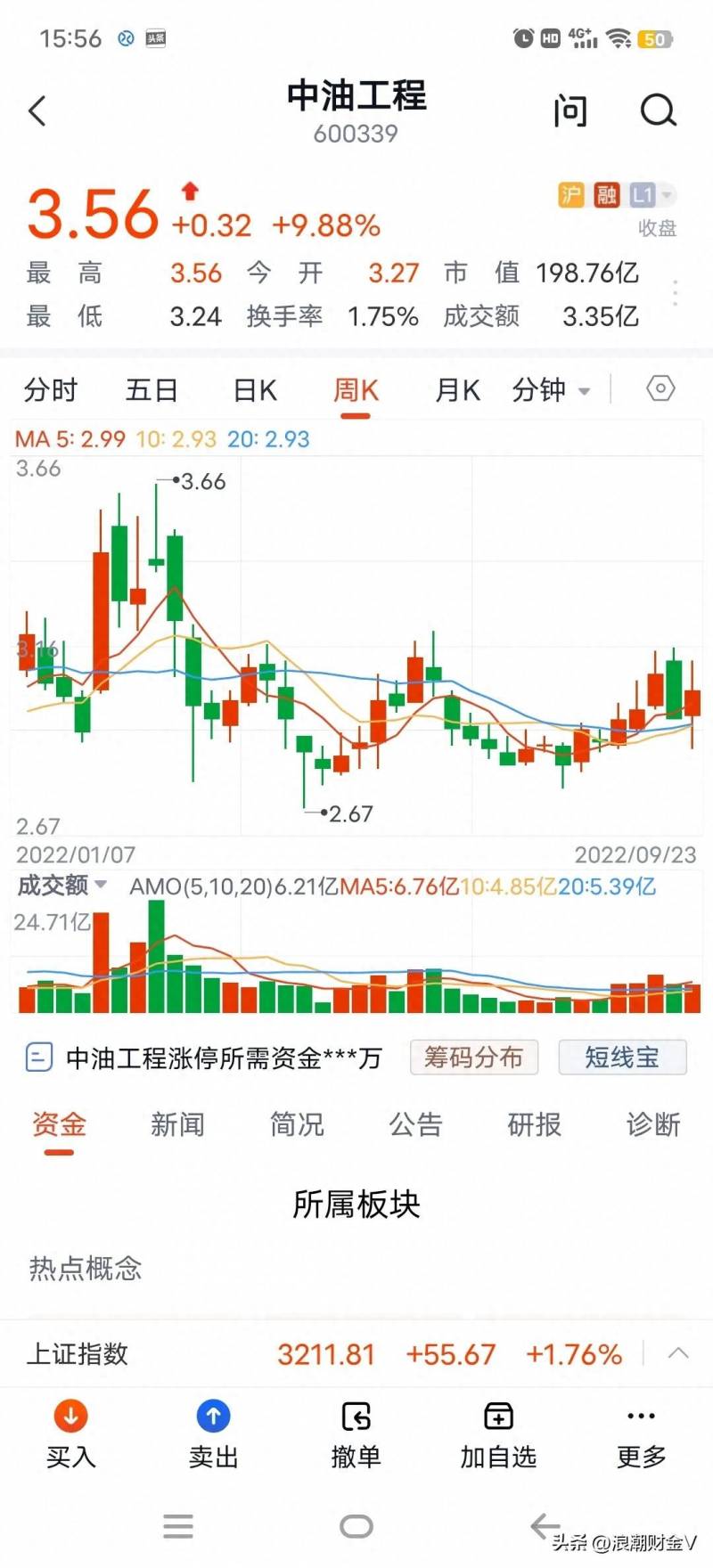The width and height of the screenshot is (713, 1568).
Task: Add stock to watchlist with 加自选
Action: pyautogui.click(x=498, y=1433)
